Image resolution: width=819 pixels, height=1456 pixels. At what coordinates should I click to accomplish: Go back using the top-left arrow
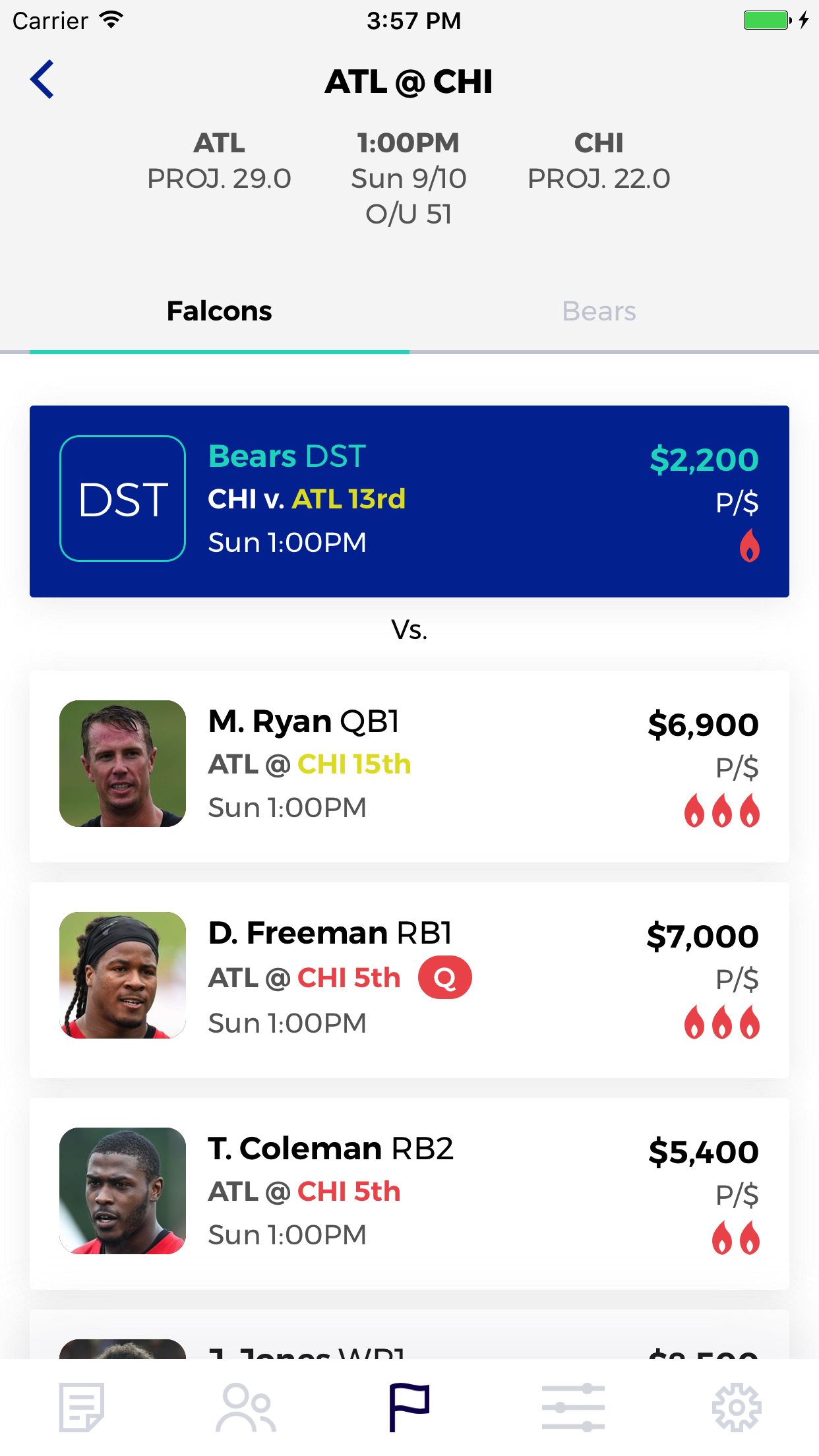(42, 80)
